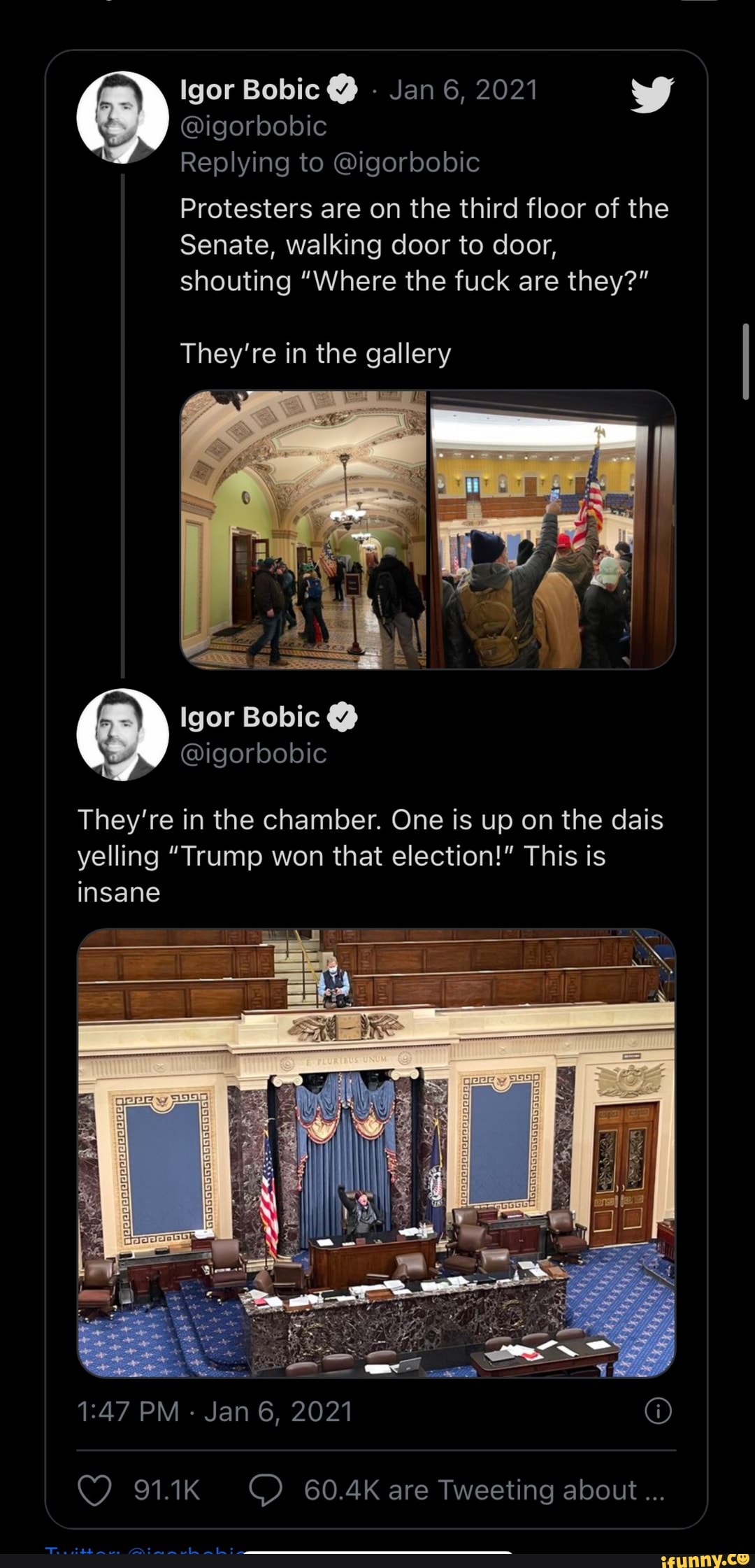Screen dimensions: 755x1568
Task: Click the verified badge on the second tweet
Action: coord(340,717)
